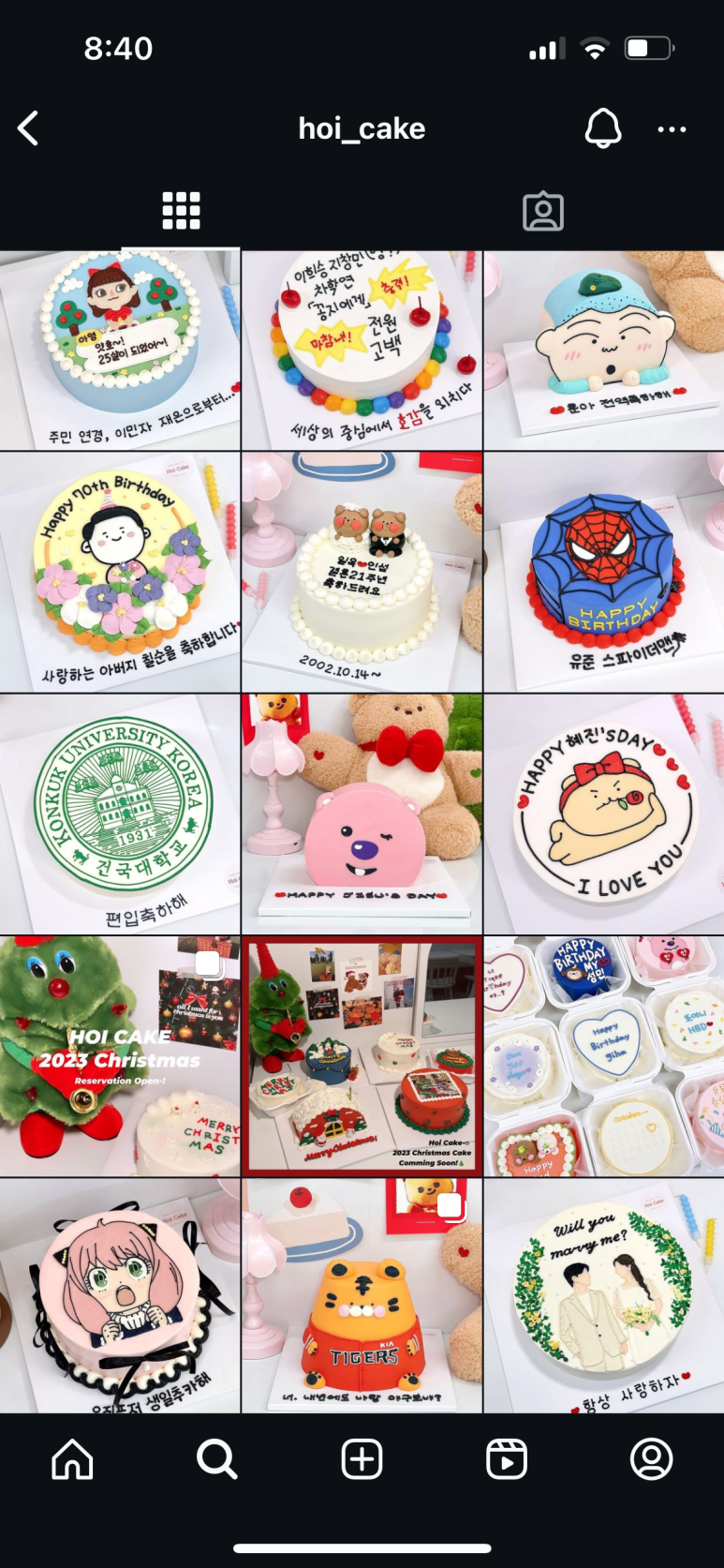Open the Reels tab
Screen dimensions: 724x1568
pyautogui.click(x=507, y=1459)
